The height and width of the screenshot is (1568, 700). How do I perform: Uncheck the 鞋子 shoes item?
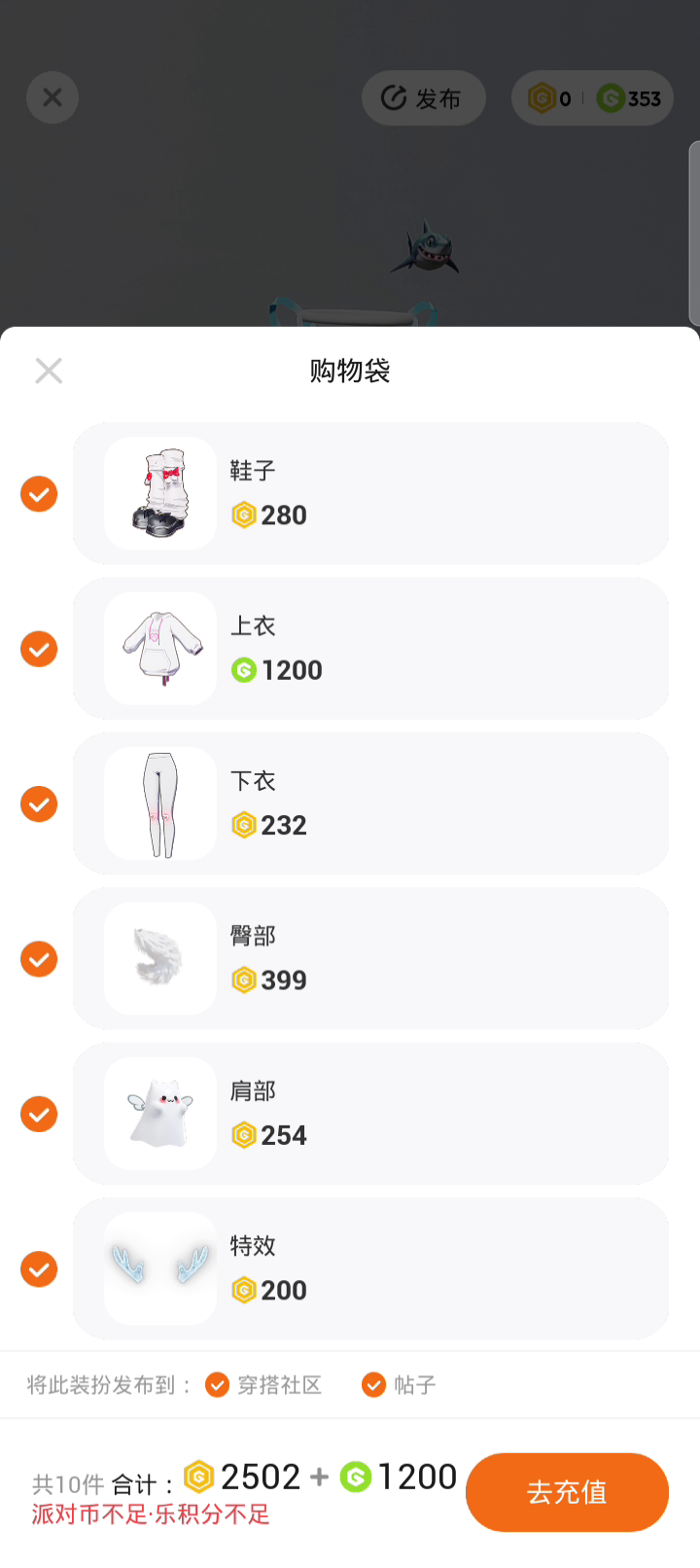pos(39,494)
